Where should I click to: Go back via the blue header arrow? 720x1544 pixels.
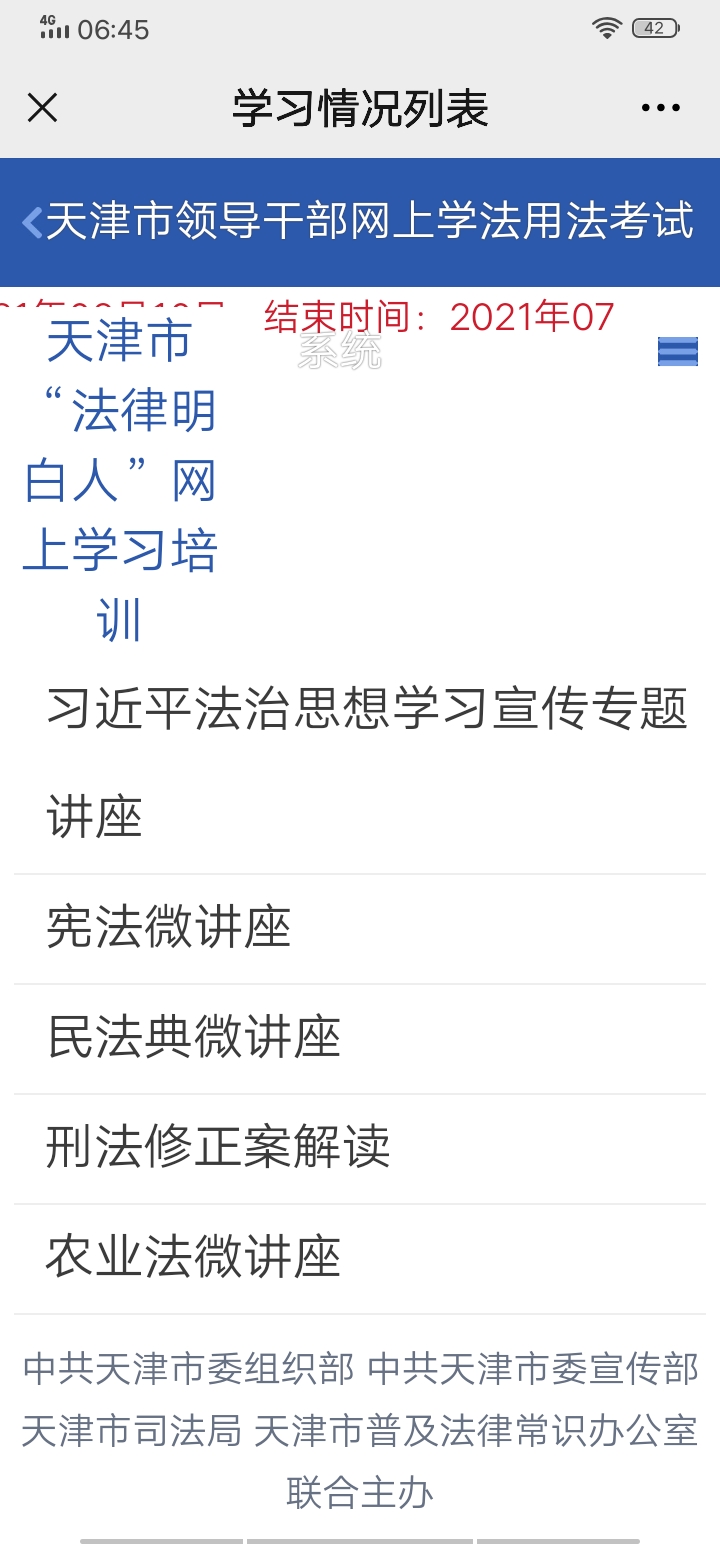[33, 222]
